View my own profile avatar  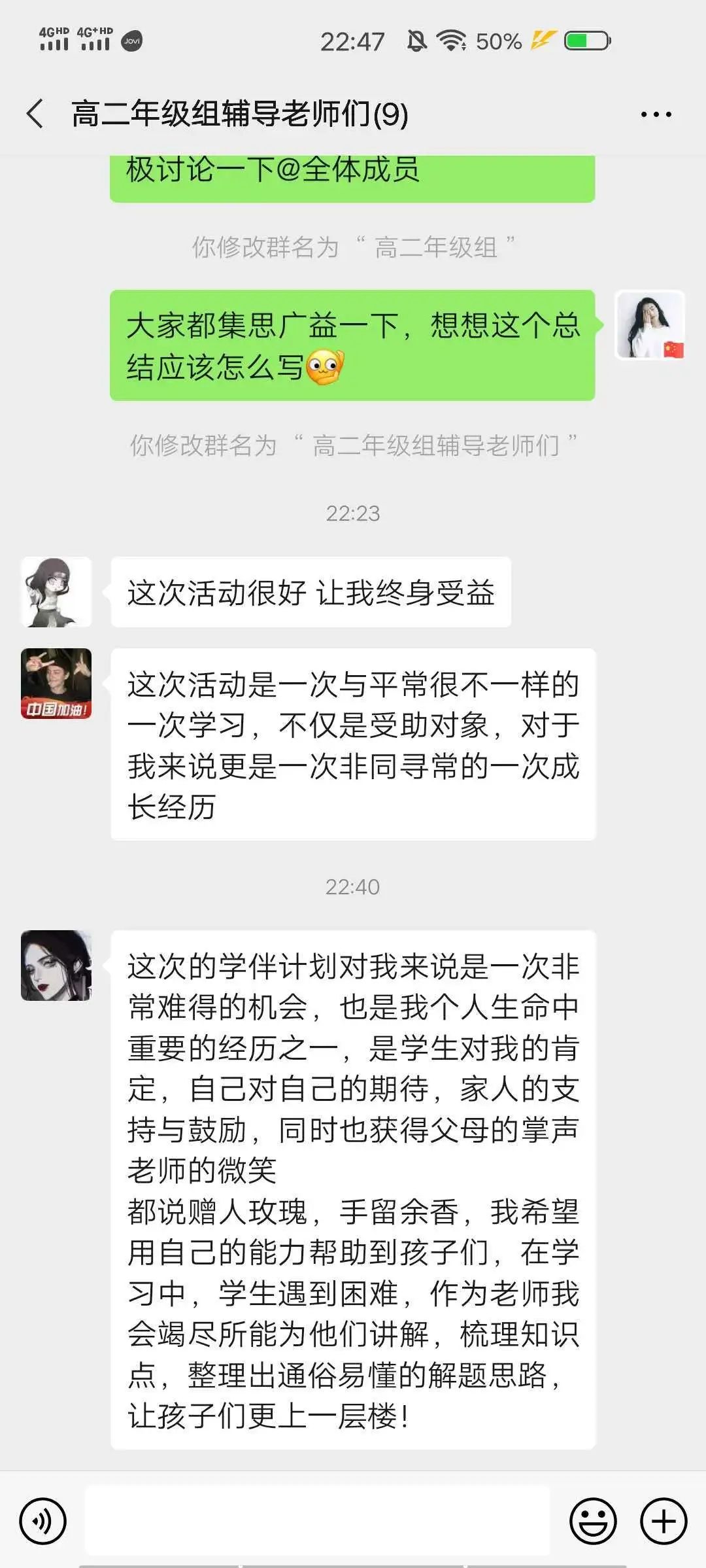pyautogui.click(x=650, y=325)
